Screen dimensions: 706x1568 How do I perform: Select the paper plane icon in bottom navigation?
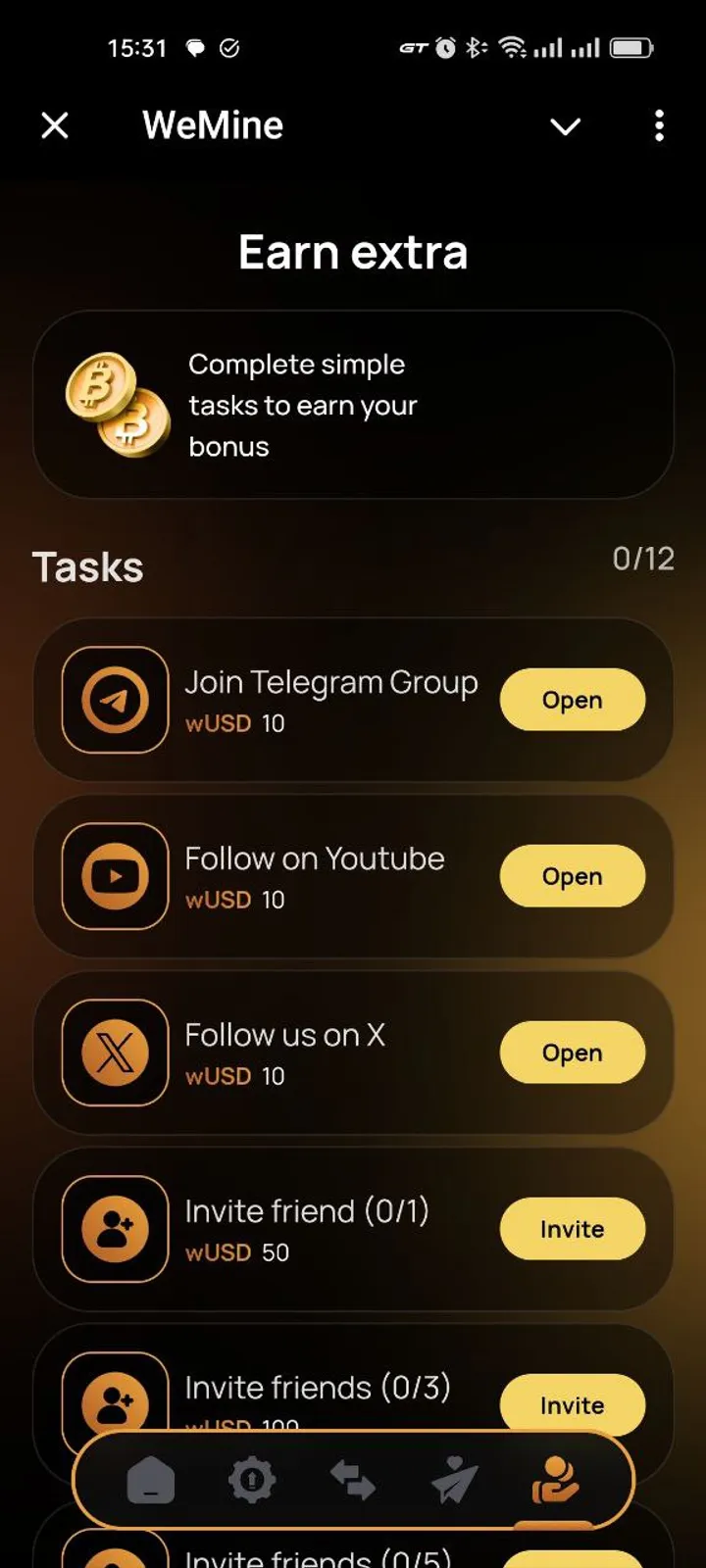pos(454,1481)
